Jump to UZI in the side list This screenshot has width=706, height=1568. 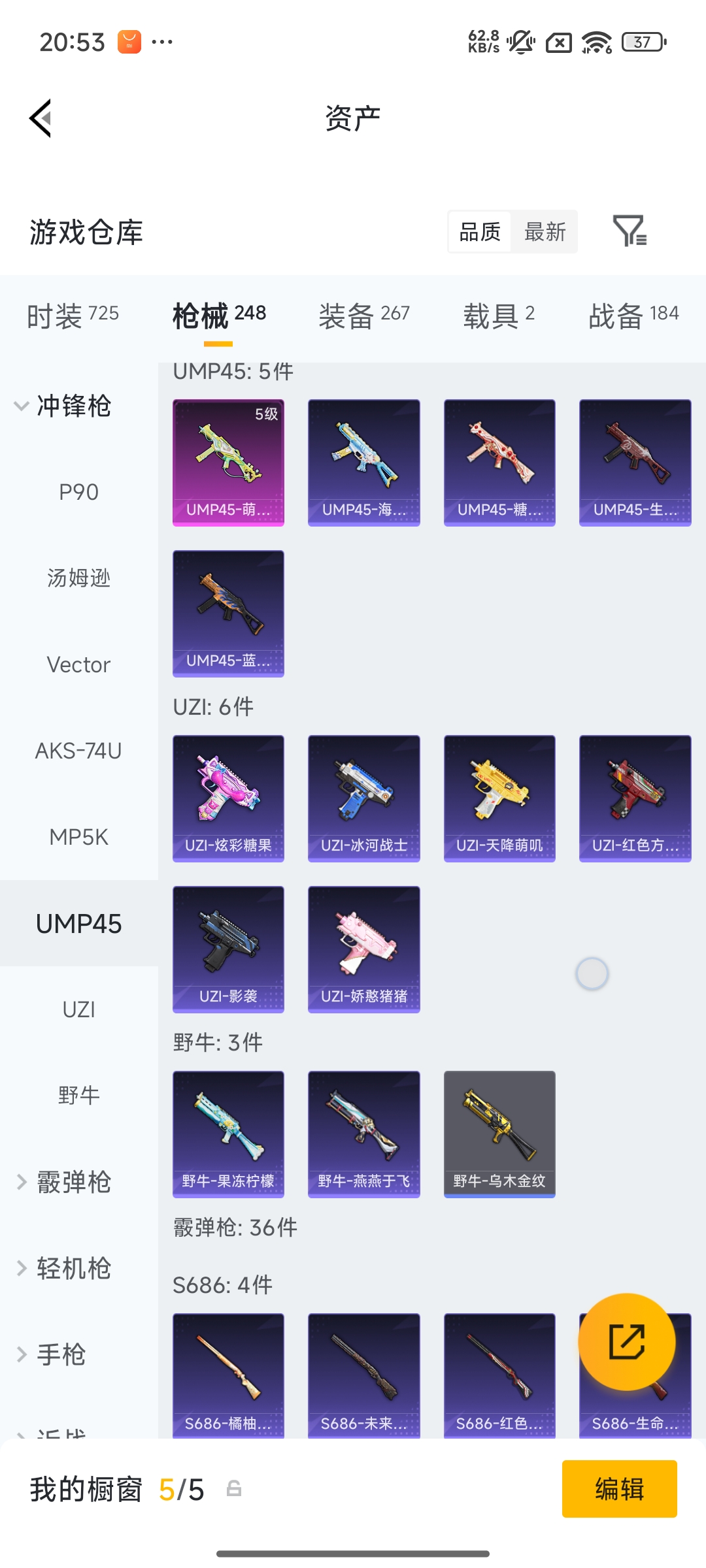[78, 1009]
